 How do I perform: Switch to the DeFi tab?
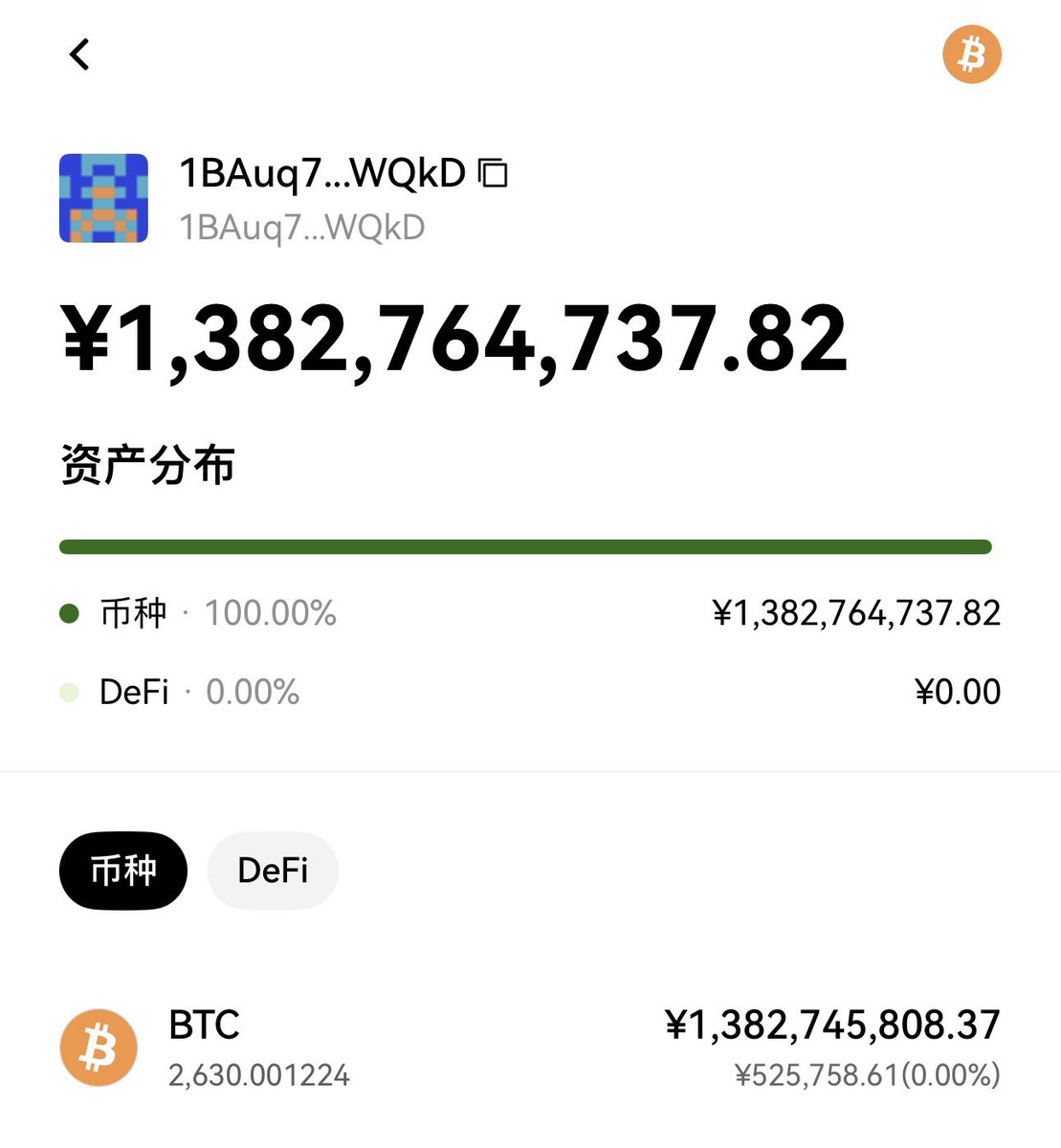(x=273, y=871)
